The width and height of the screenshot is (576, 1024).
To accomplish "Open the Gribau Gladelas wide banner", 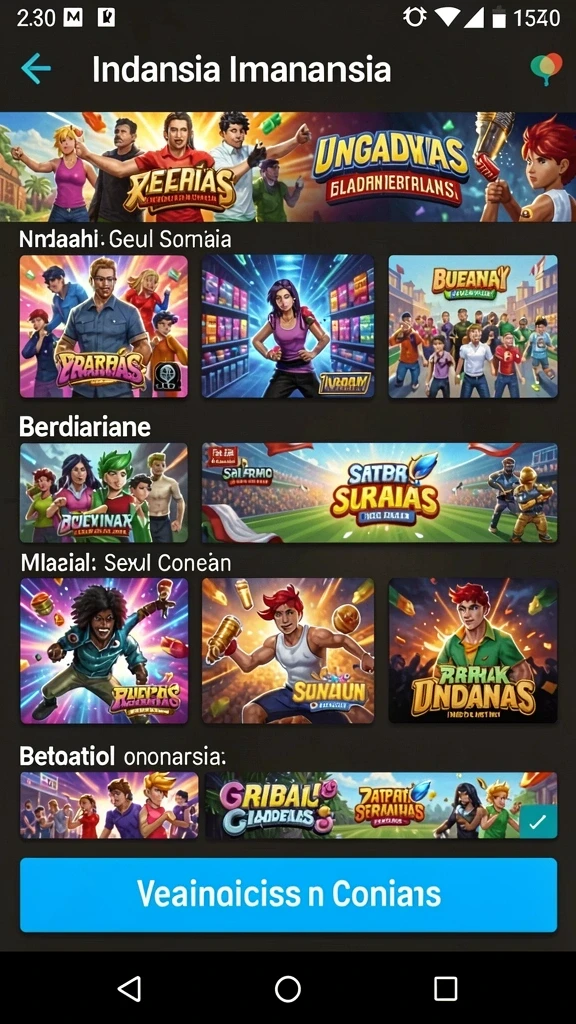I will [381, 805].
